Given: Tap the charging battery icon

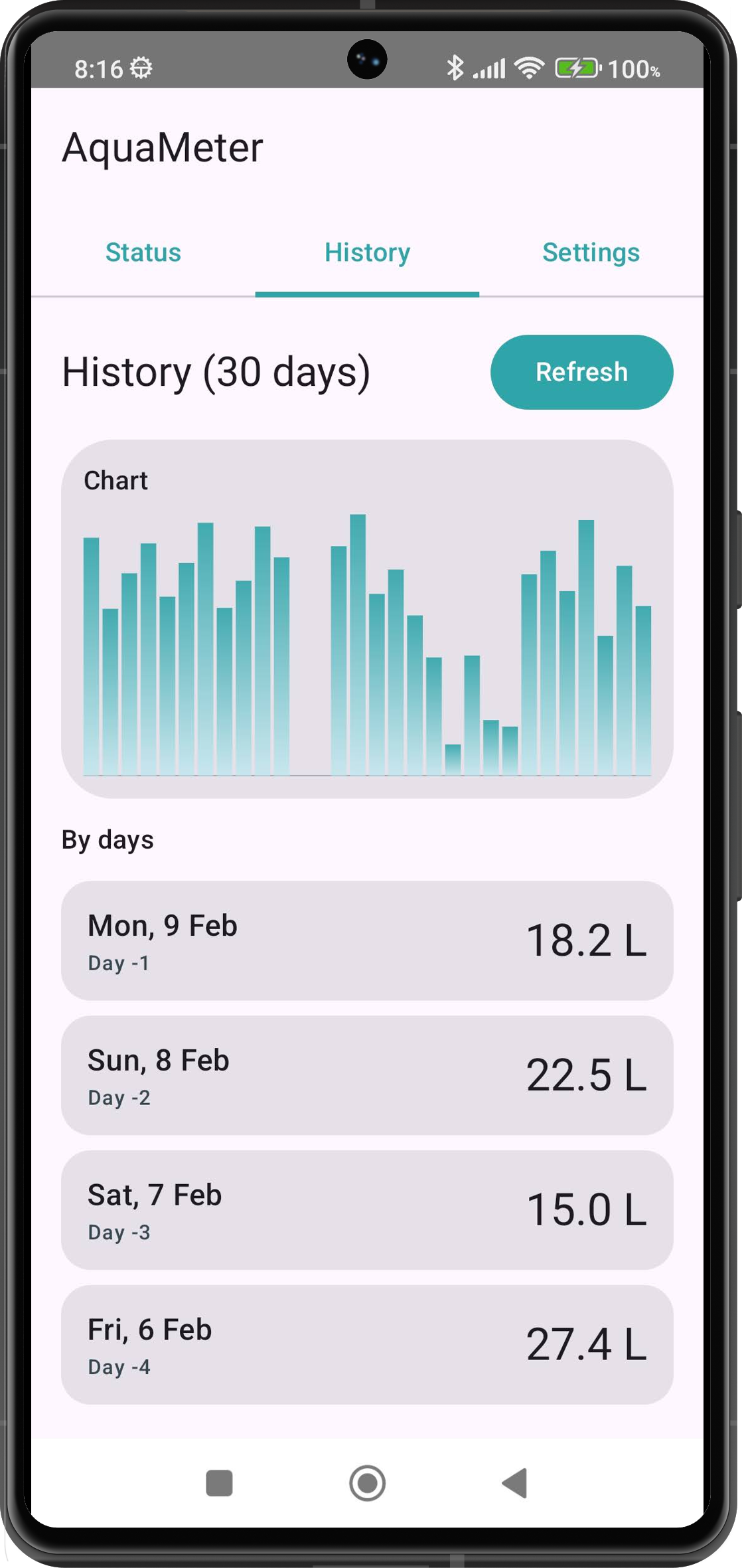Looking at the screenshot, I should (x=577, y=66).
